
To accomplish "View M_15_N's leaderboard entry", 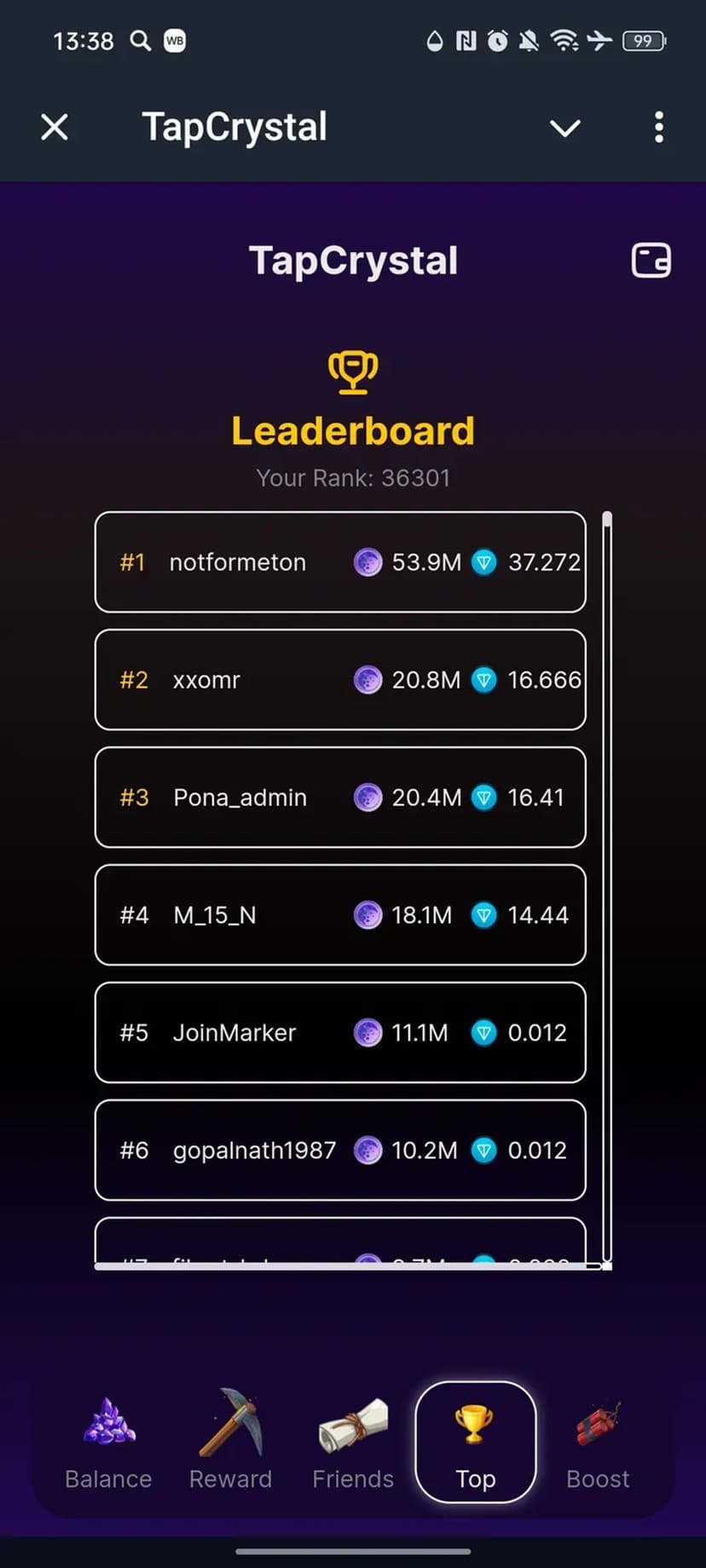I will (x=340, y=915).
